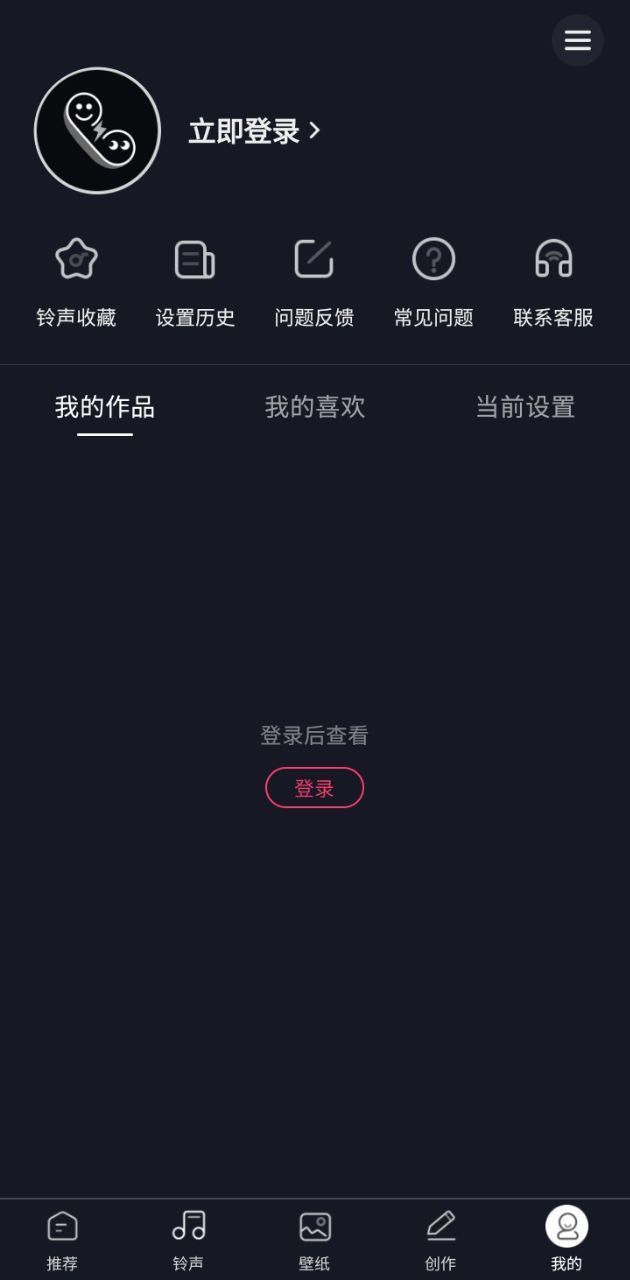Viewport: 630px width, 1280px height.
Task: Go to 壁纸 in the bottom bar
Action: point(314,1240)
